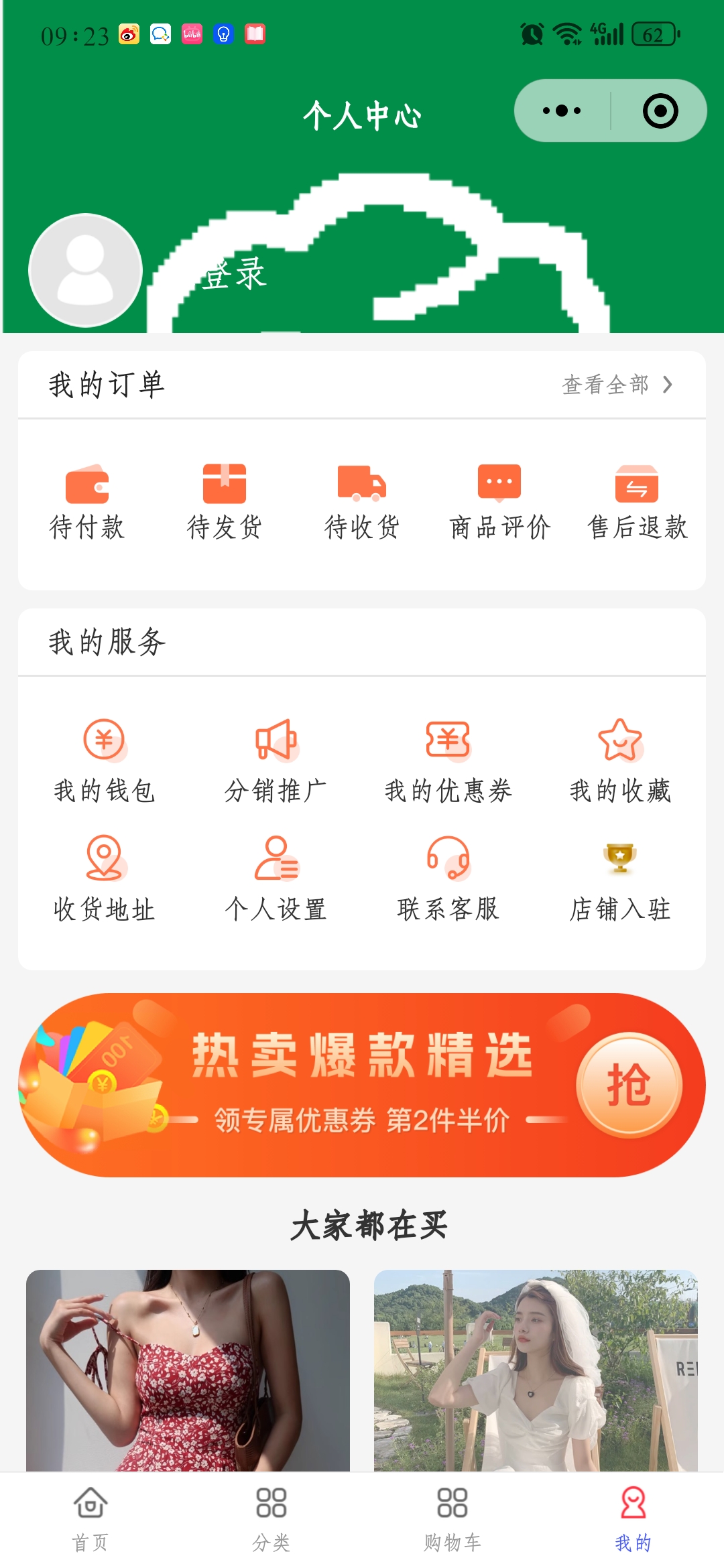Tap the 登录 login text

point(235,273)
